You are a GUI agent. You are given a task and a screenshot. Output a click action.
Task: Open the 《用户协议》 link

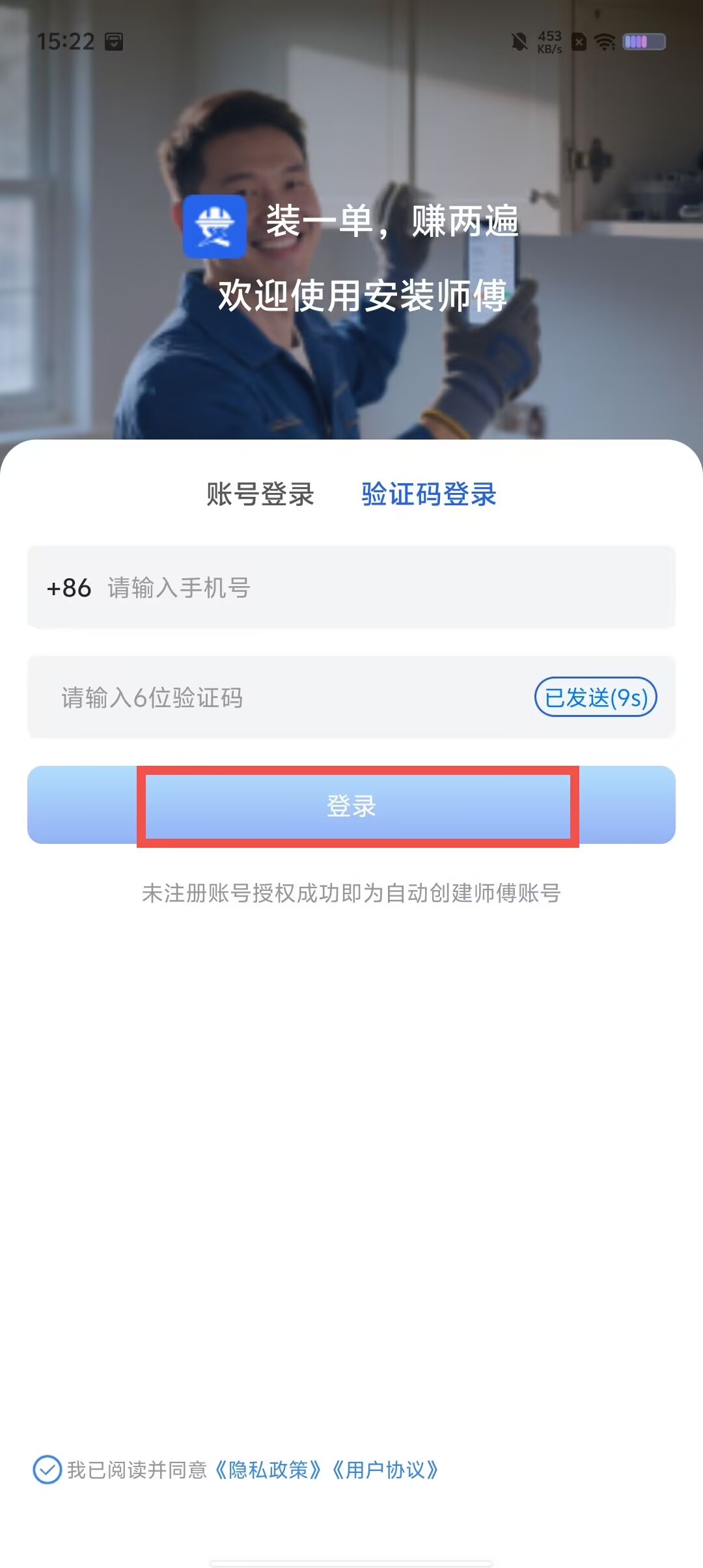385,1470
